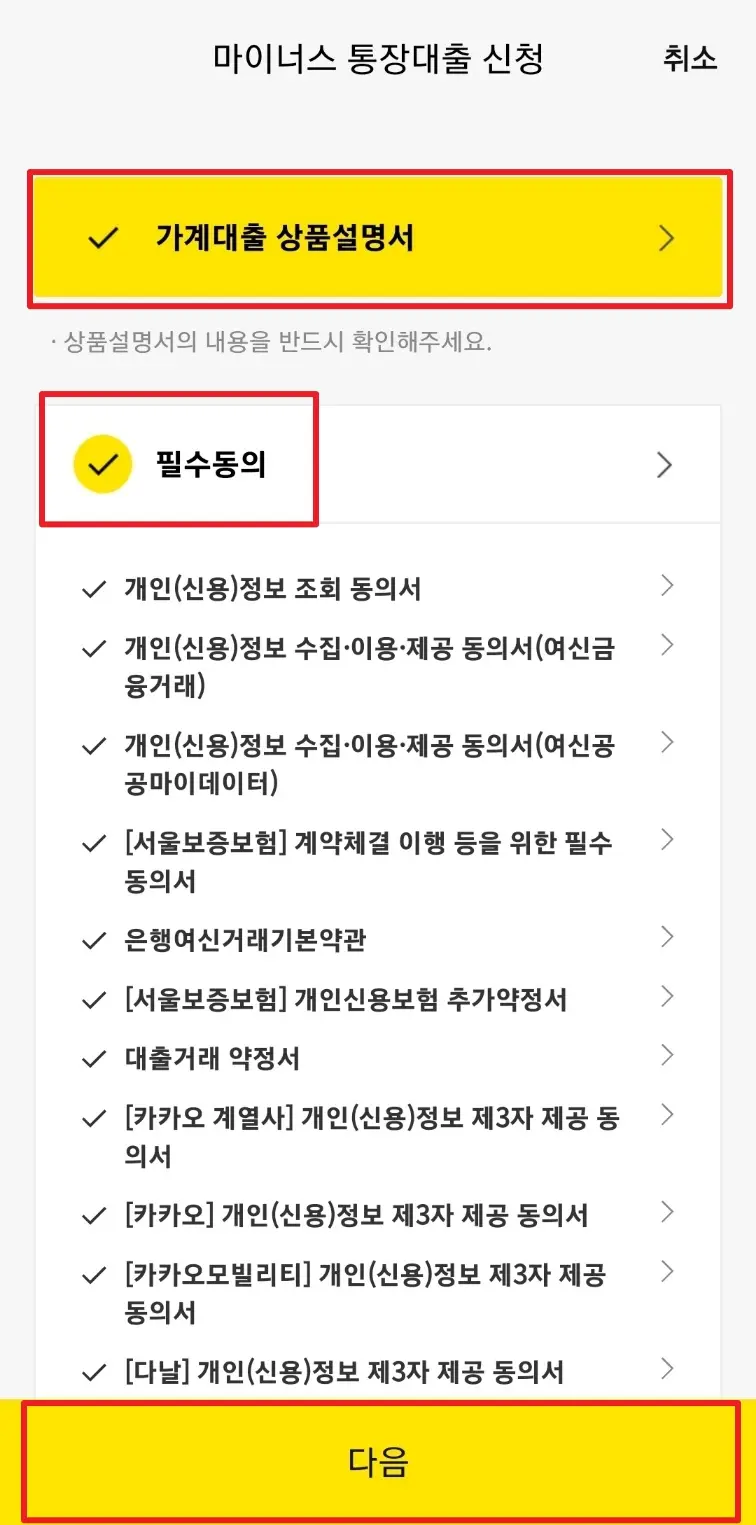
Task: Open the 대출거래 약정서 document link
Action: [667, 1056]
